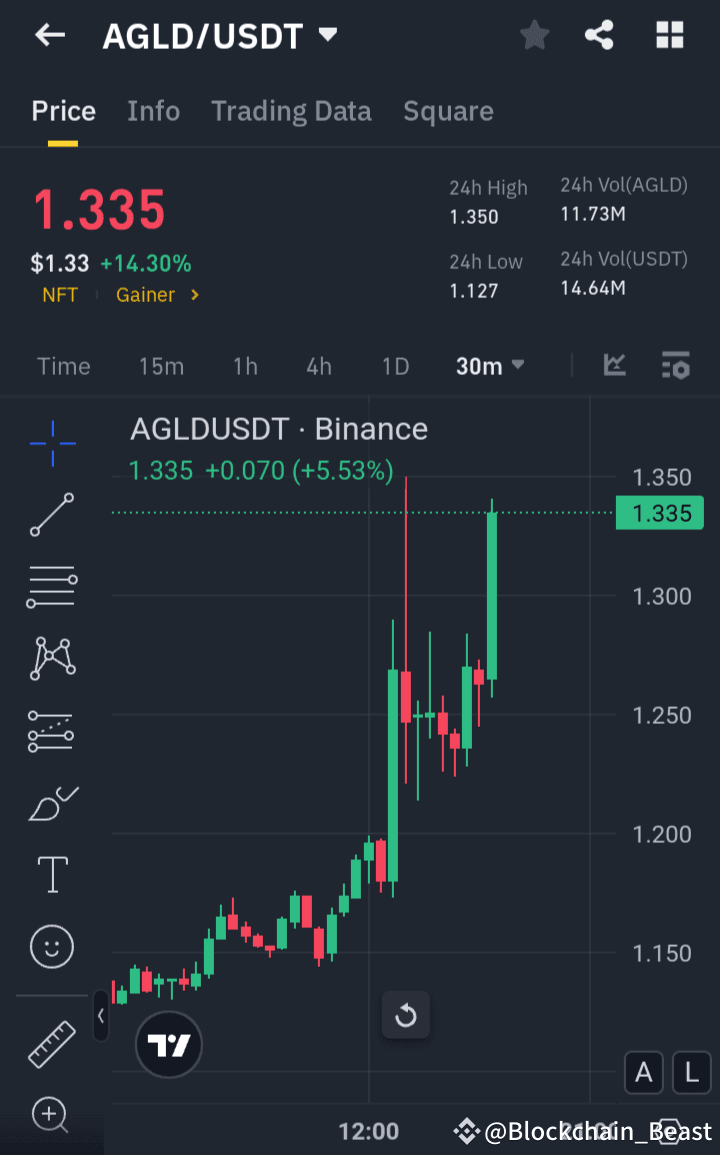Select the 1D timeframe
The image size is (720, 1155).
coord(395,366)
